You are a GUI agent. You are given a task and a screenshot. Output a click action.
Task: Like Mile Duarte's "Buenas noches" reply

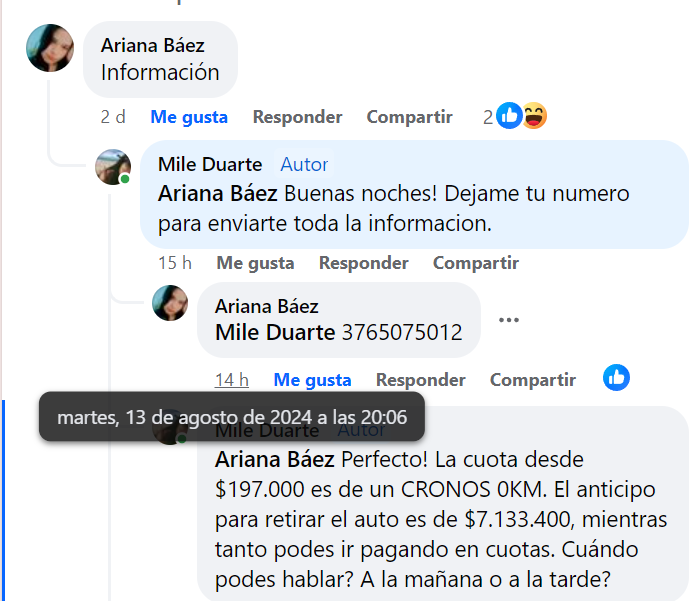pyautogui.click(x=255, y=263)
